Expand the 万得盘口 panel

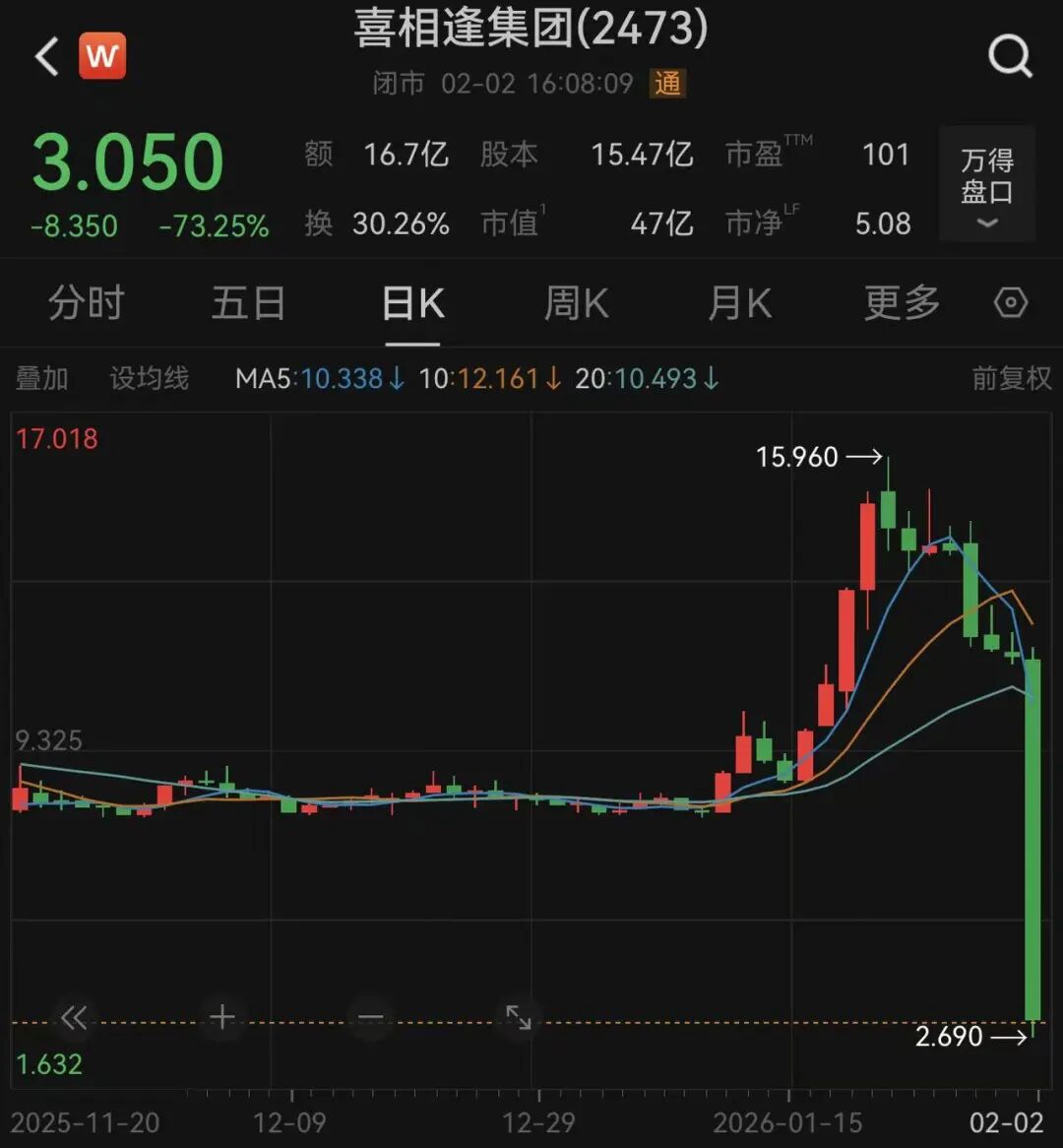(986, 185)
